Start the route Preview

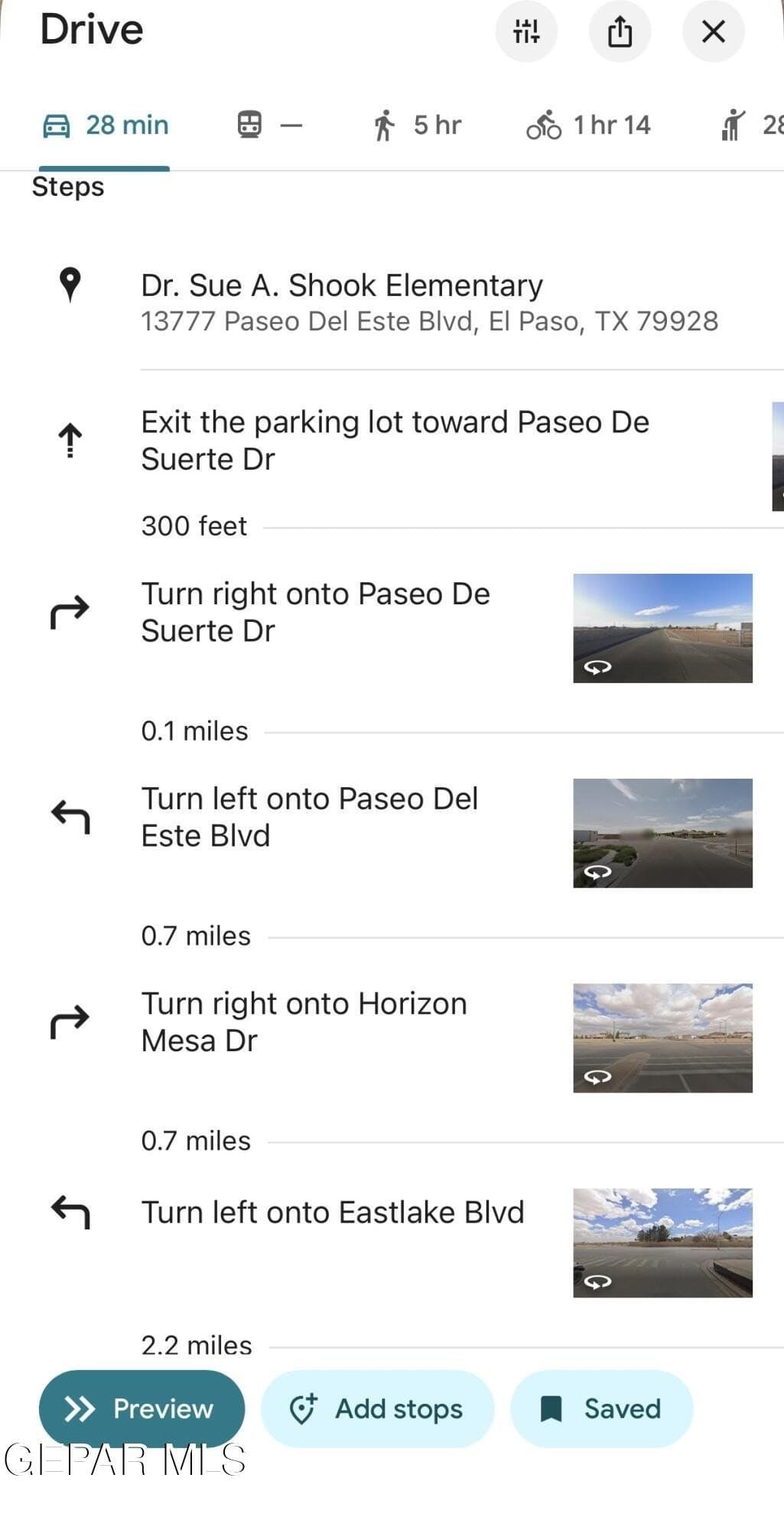click(142, 1408)
